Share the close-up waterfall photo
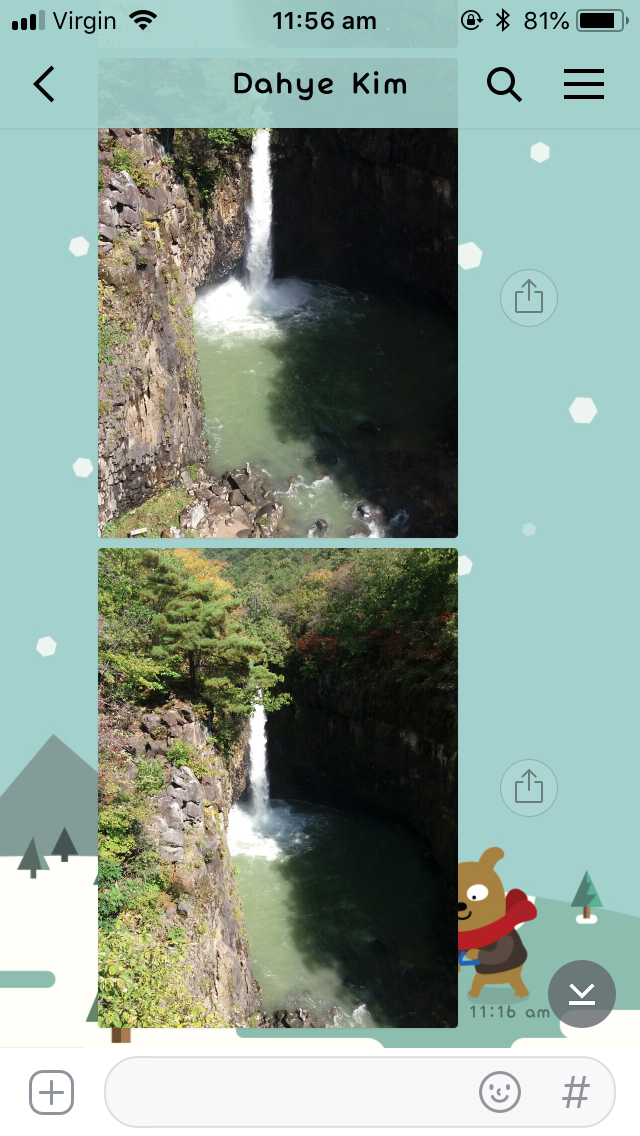640x1136 pixels. (x=528, y=298)
